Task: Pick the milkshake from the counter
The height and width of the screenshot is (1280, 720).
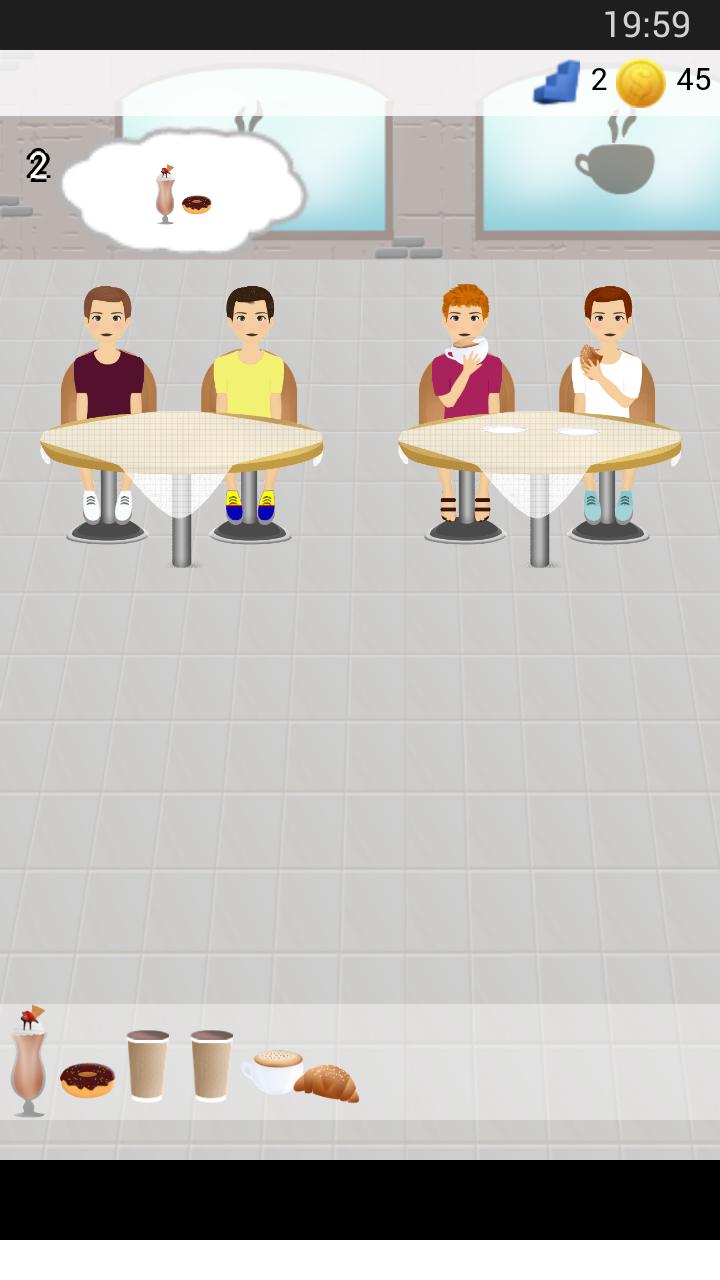Action: [x=28, y=1065]
